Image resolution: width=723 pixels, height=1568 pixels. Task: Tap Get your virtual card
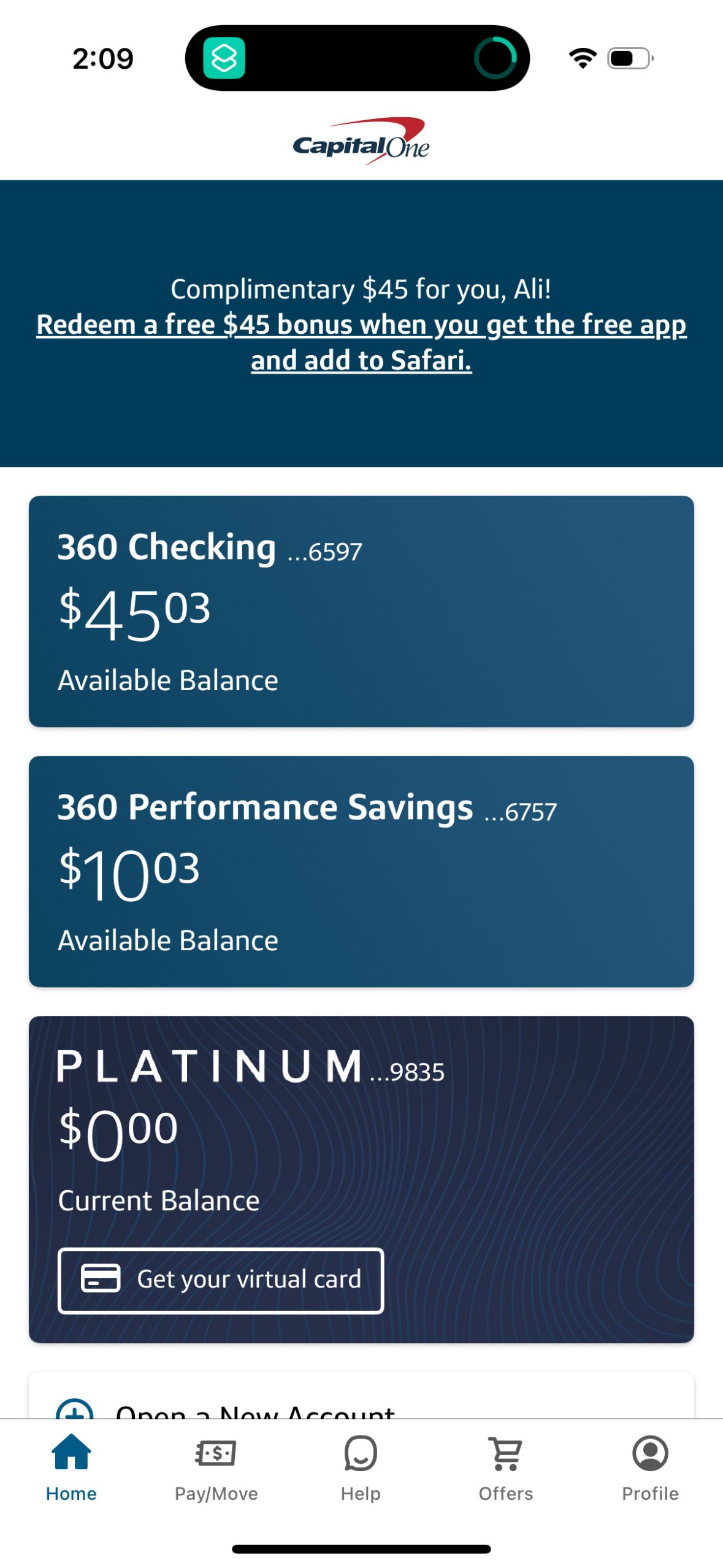tap(220, 1279)
